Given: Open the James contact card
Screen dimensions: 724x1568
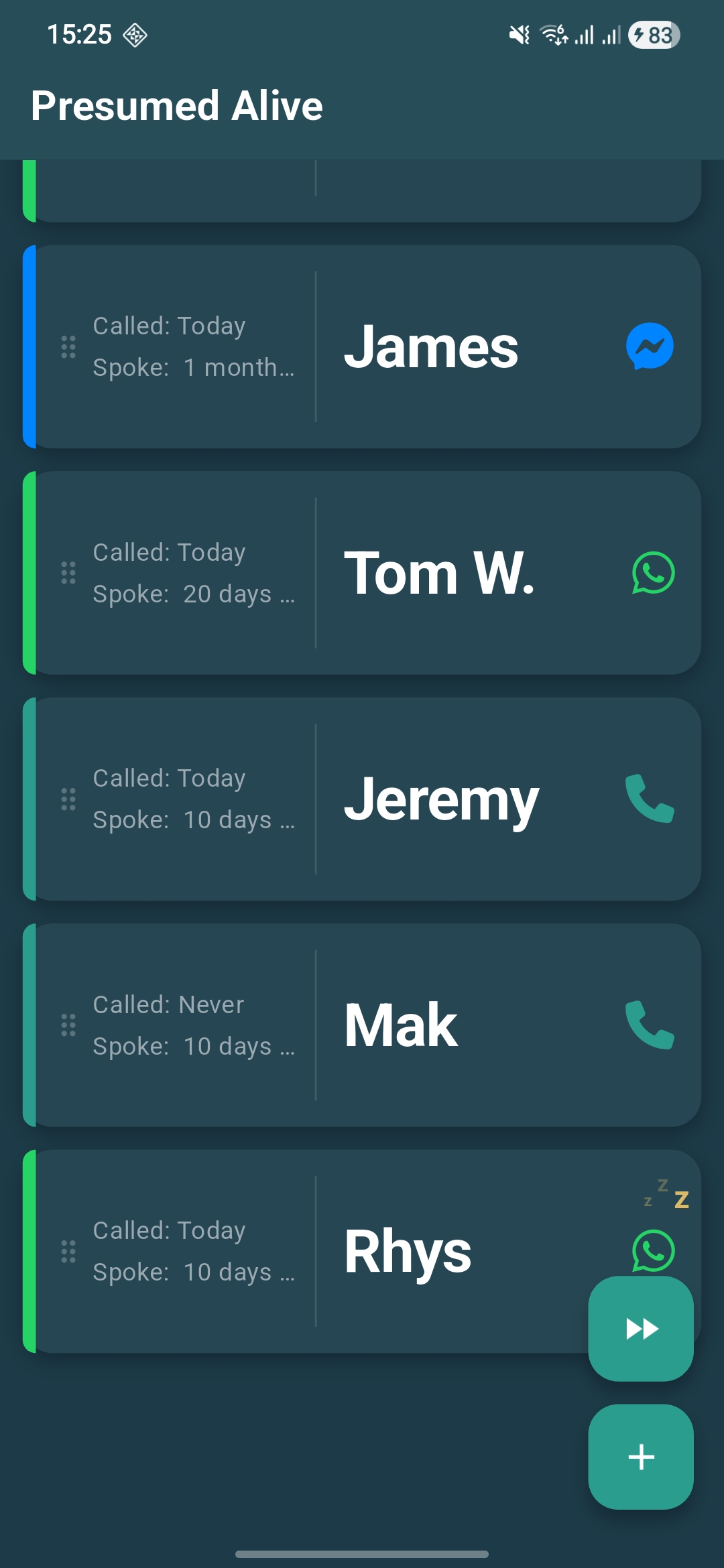Looking at the screenshot, I should [430, 346].
